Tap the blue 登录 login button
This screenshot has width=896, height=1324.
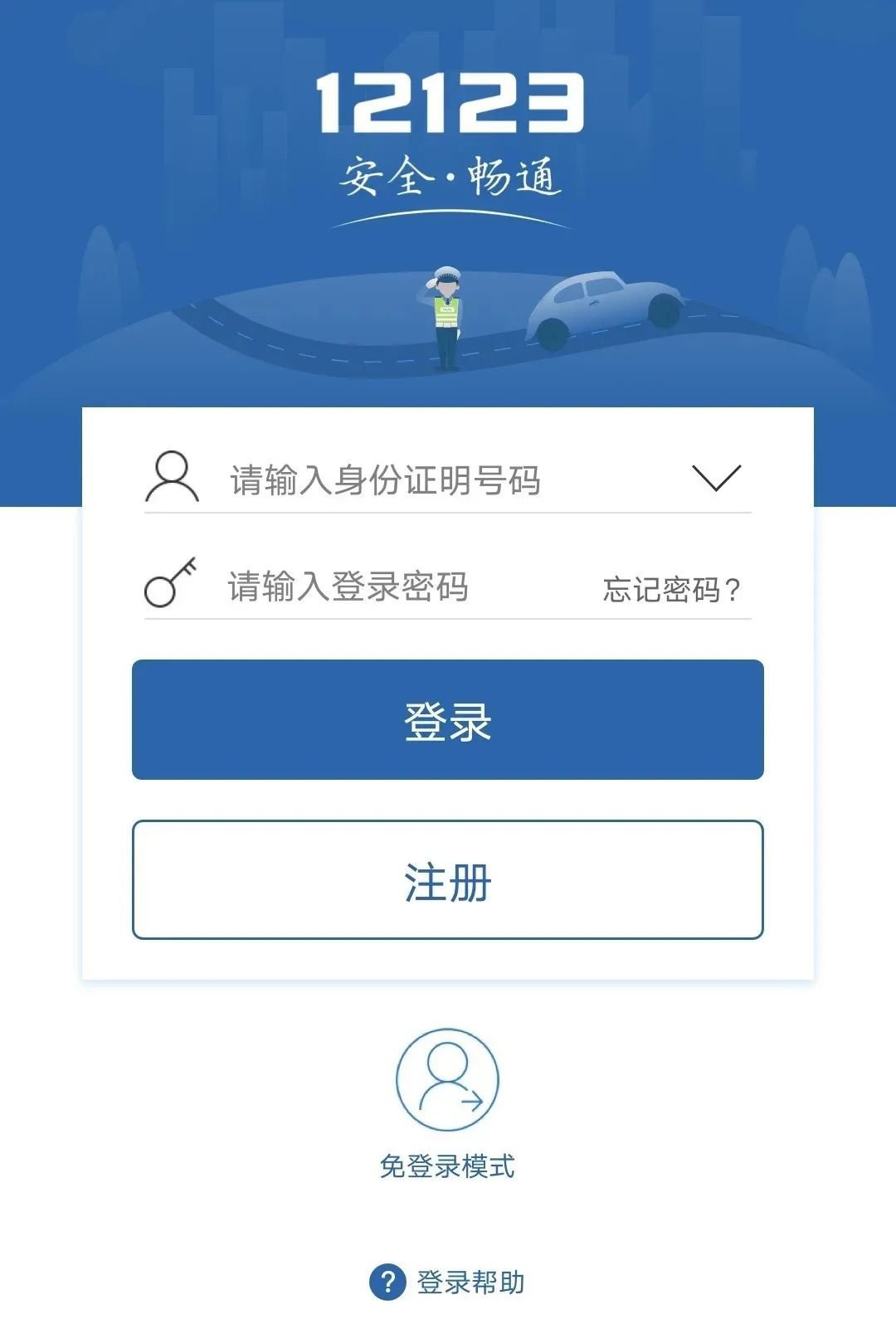tap(448, 719)
